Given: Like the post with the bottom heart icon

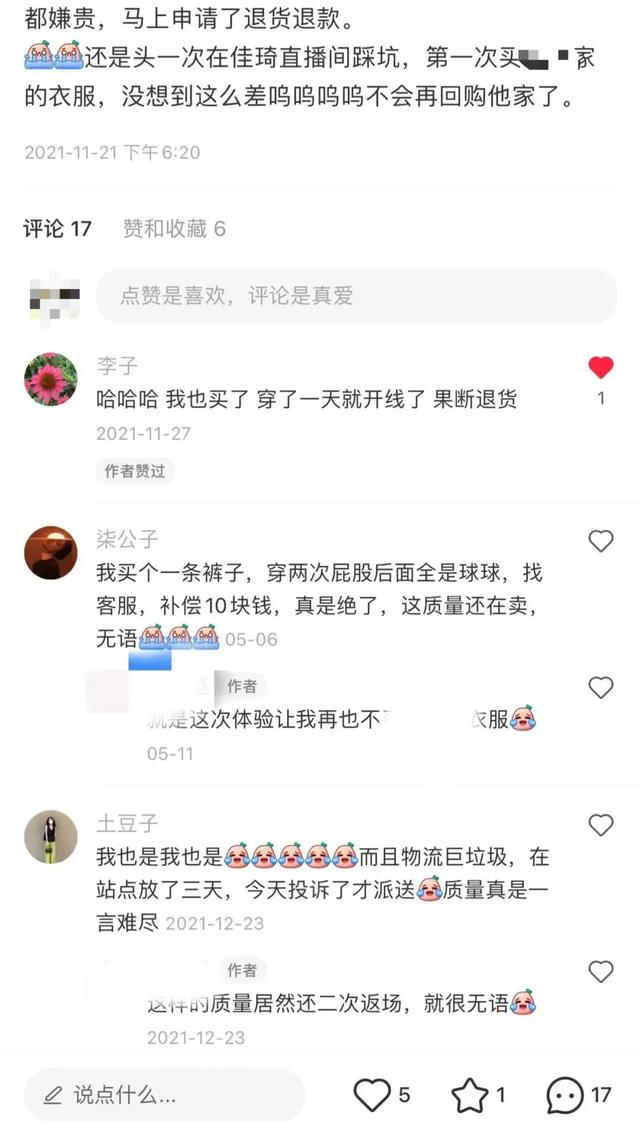Looking at the screenshot, I should coord(372,1096).
